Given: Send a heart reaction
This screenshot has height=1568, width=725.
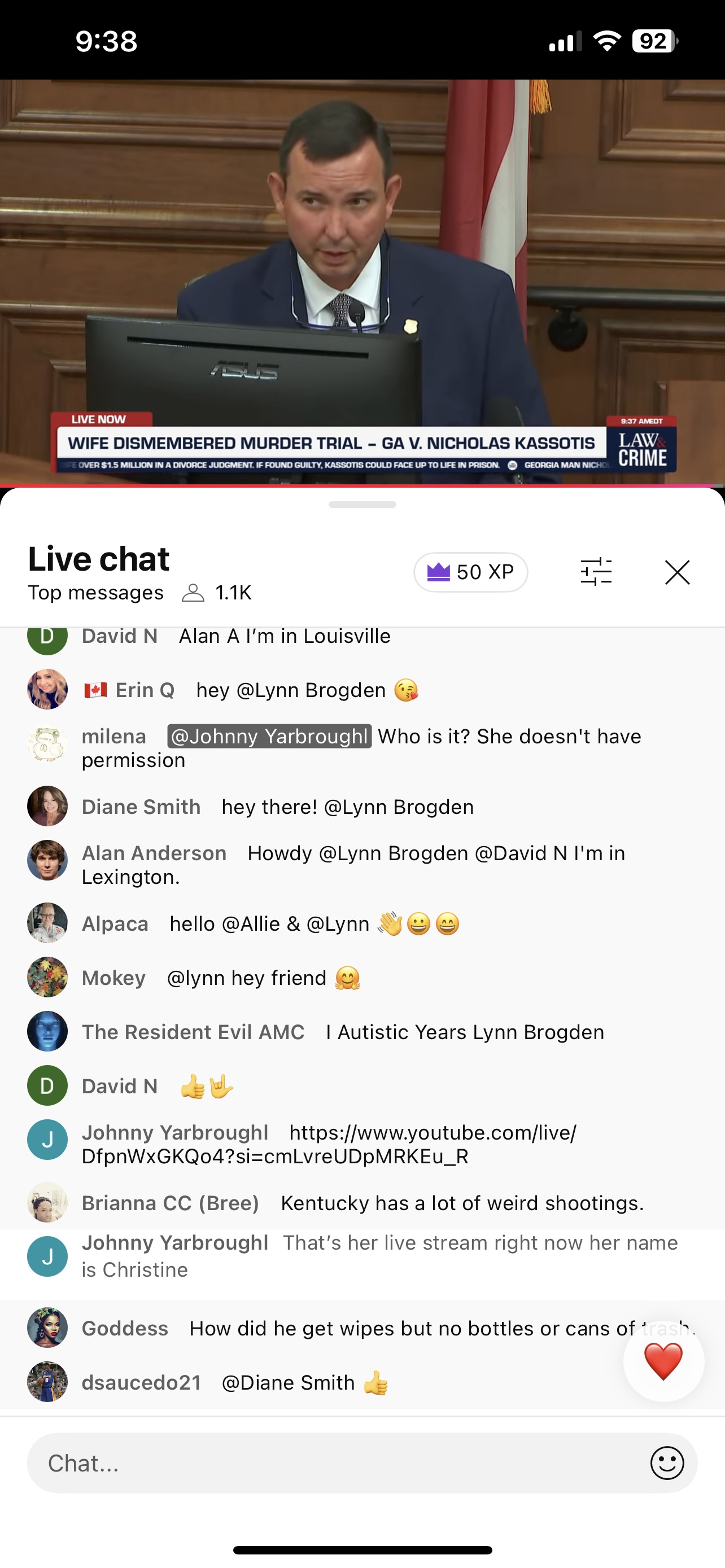Looking at the screenshot, I should tap(663, 1361).
